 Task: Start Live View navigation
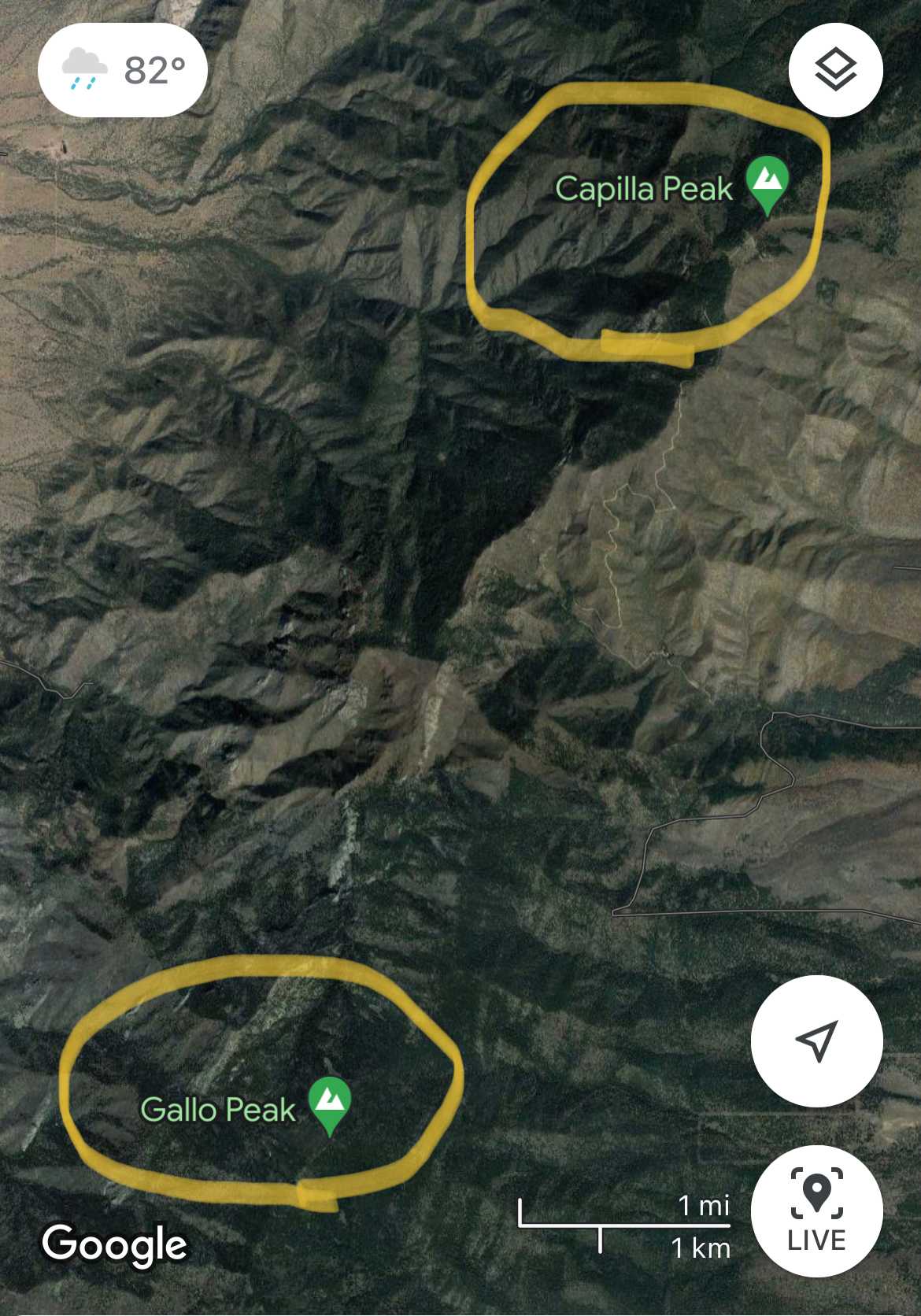[x=816, y=1210]
